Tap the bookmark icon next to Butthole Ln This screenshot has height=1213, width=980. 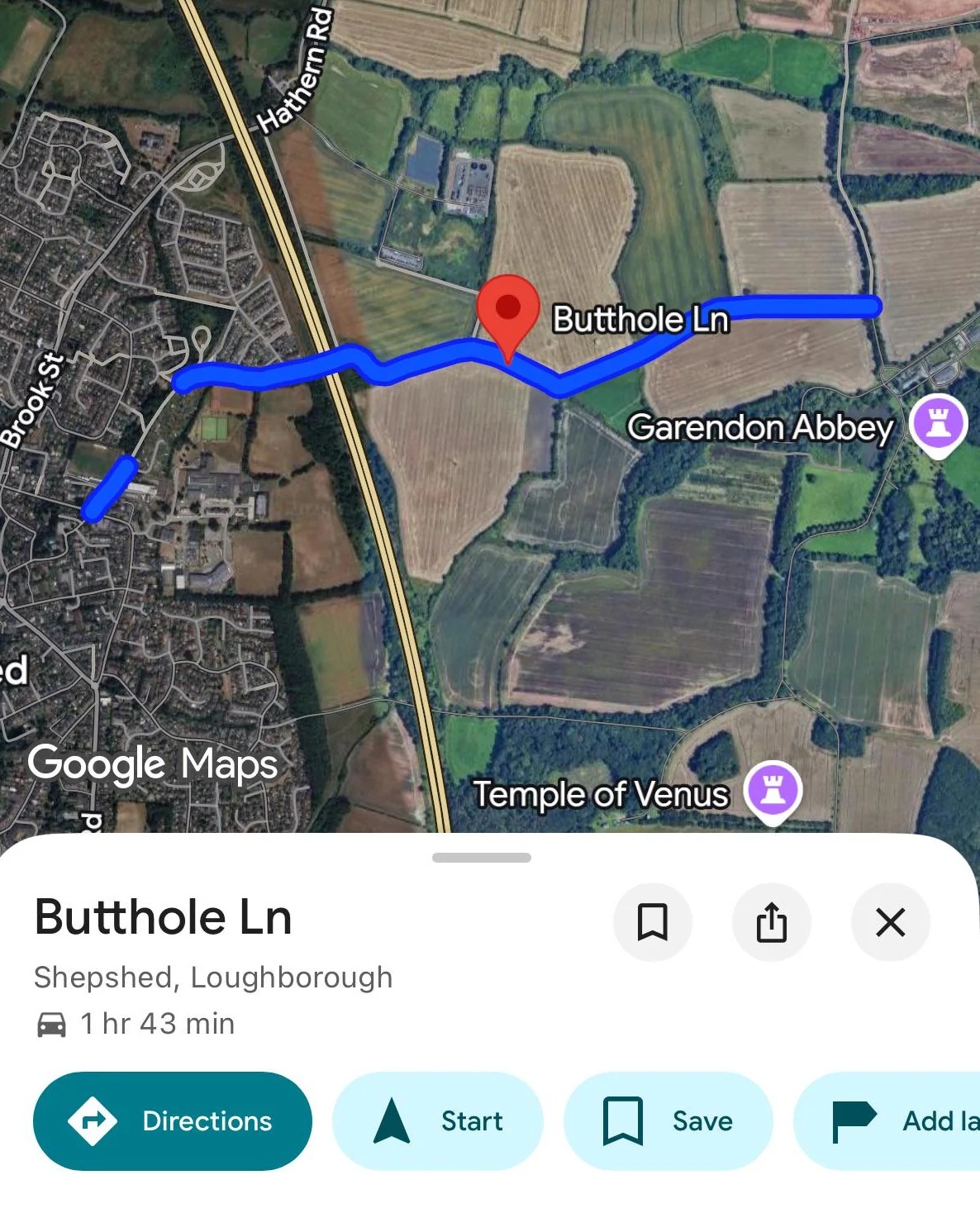pyautogui.click(x=652, y=923)
